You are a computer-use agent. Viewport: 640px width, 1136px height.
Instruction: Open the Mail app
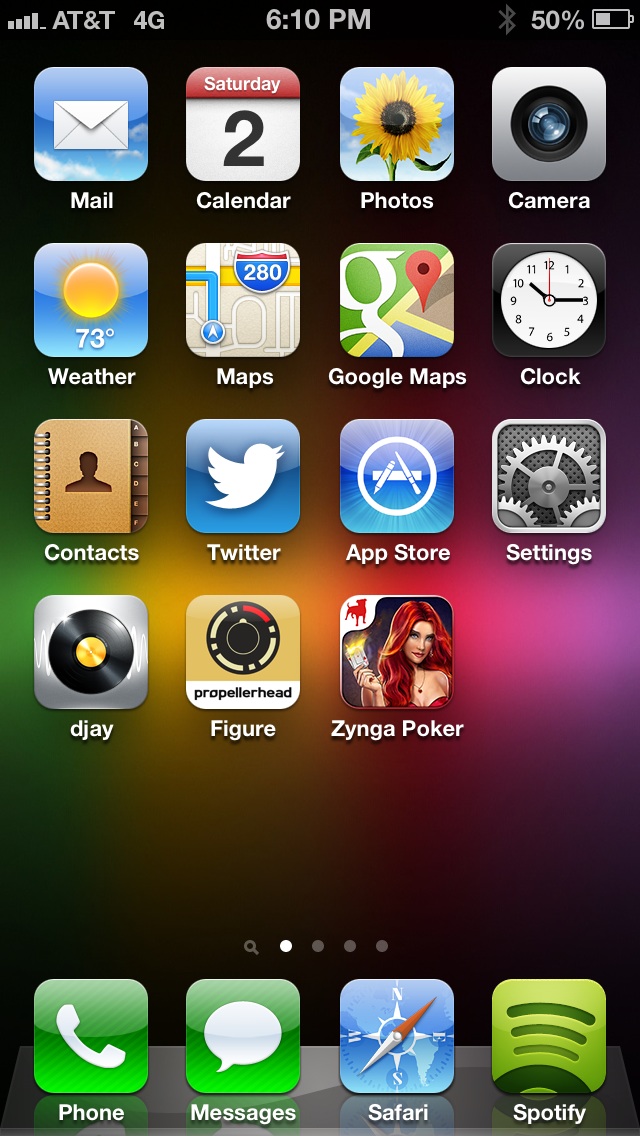(x=91, y=124)
